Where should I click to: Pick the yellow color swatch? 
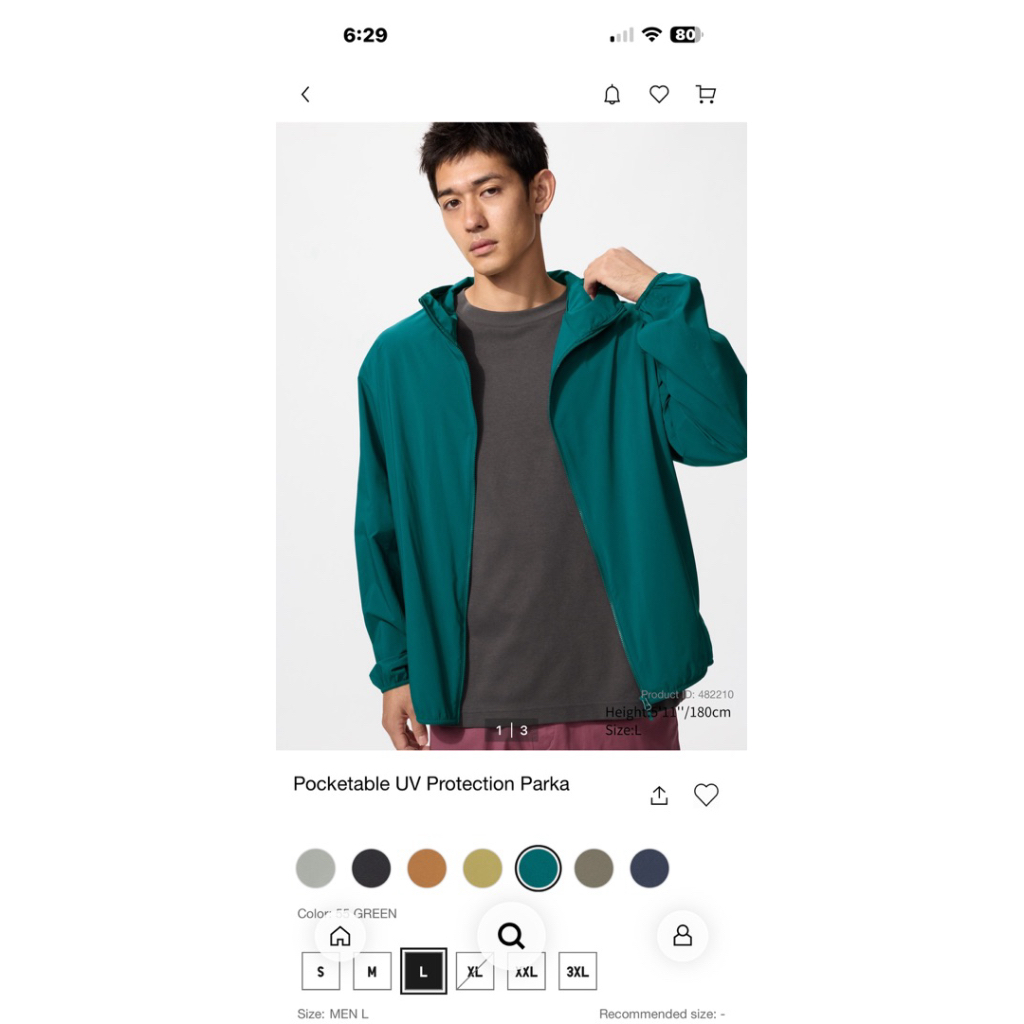(482, 869)
